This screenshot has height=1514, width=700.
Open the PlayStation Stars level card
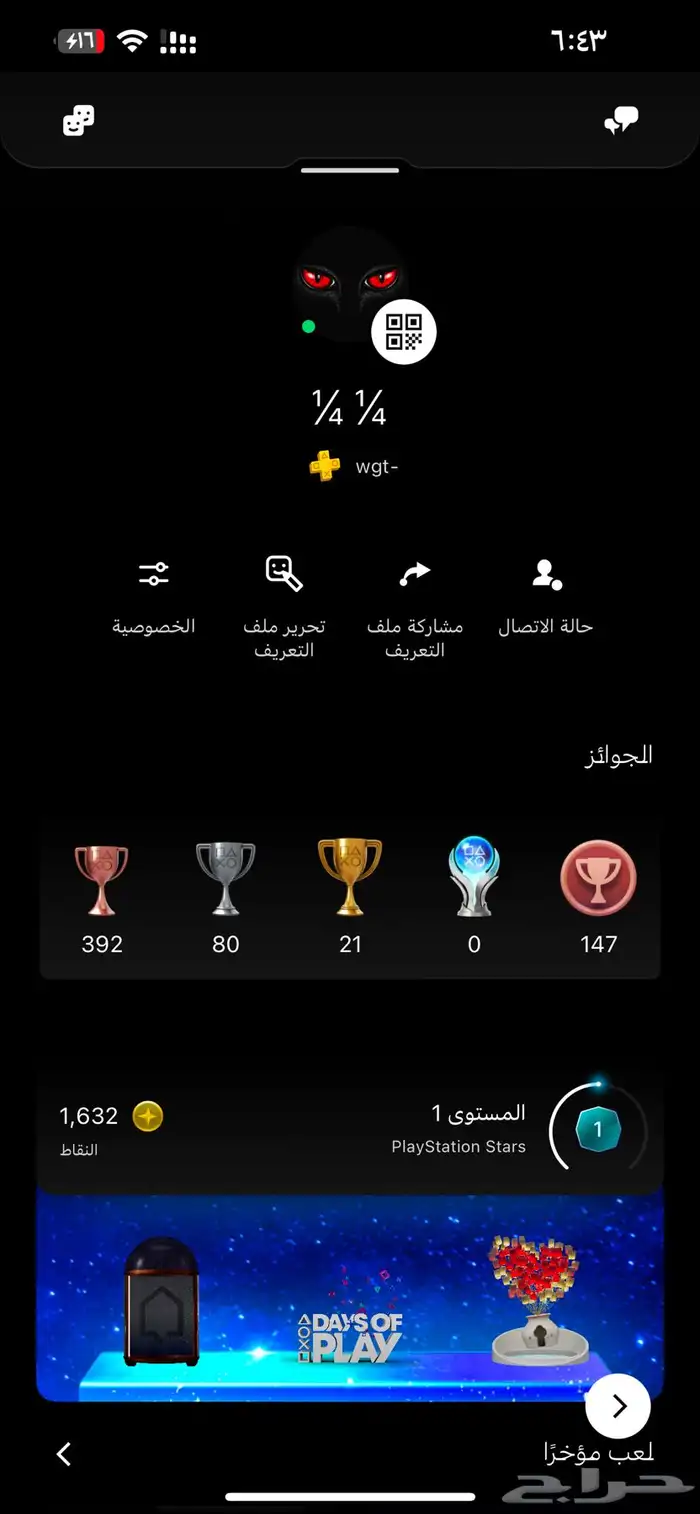click(x=350, y=1130)
